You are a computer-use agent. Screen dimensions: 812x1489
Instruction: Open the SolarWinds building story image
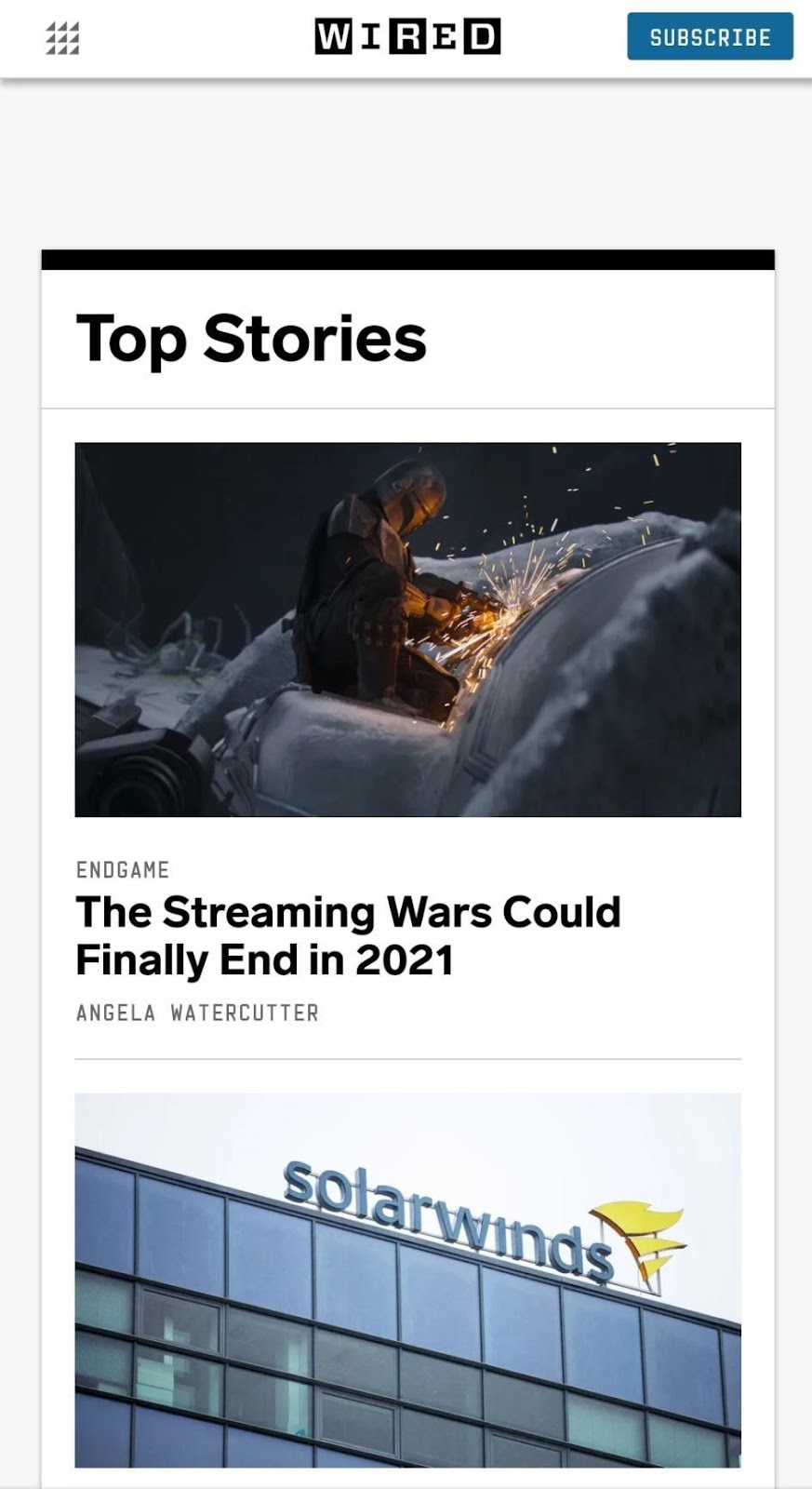(407, 1280)
